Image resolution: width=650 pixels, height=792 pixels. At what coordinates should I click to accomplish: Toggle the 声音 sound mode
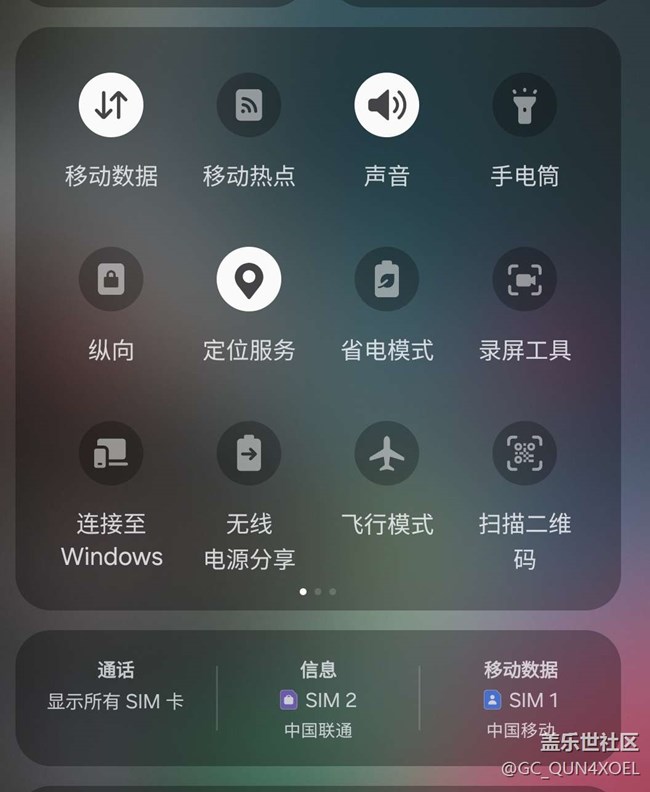[387, 105]
